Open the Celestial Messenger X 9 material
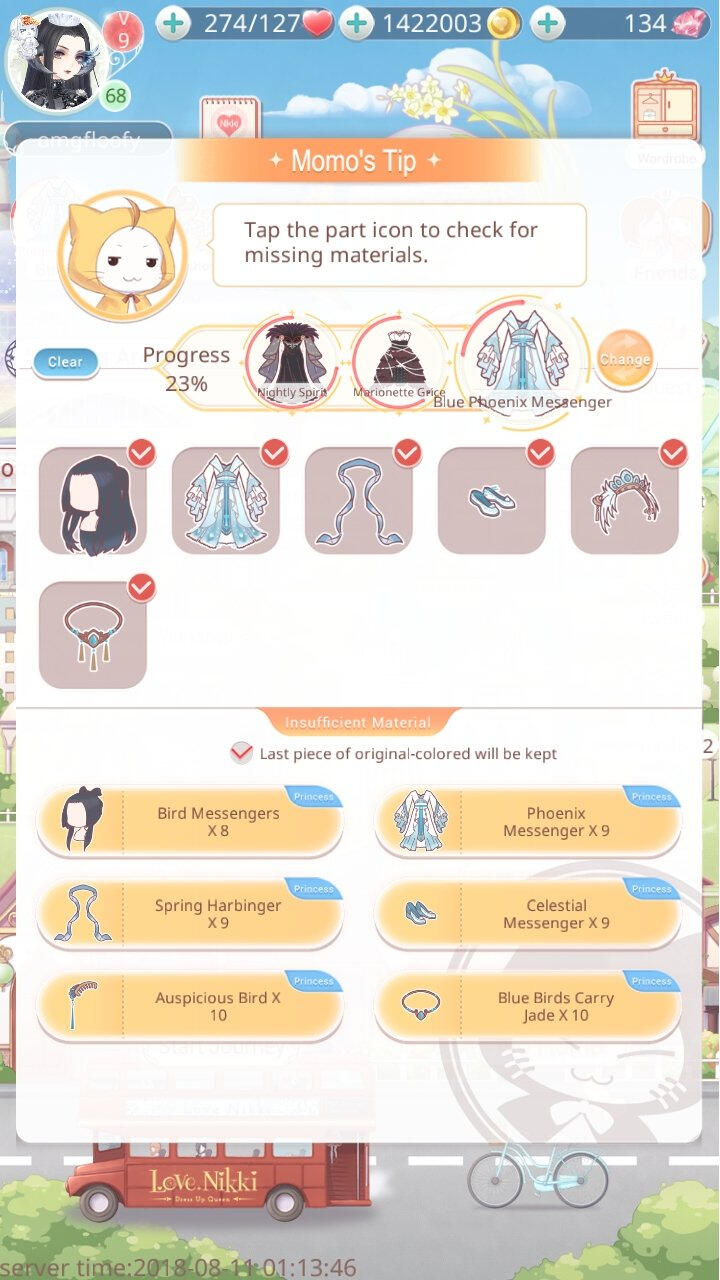The height and width of the screenshot is (1280, 720). click(x=528, y=914)
